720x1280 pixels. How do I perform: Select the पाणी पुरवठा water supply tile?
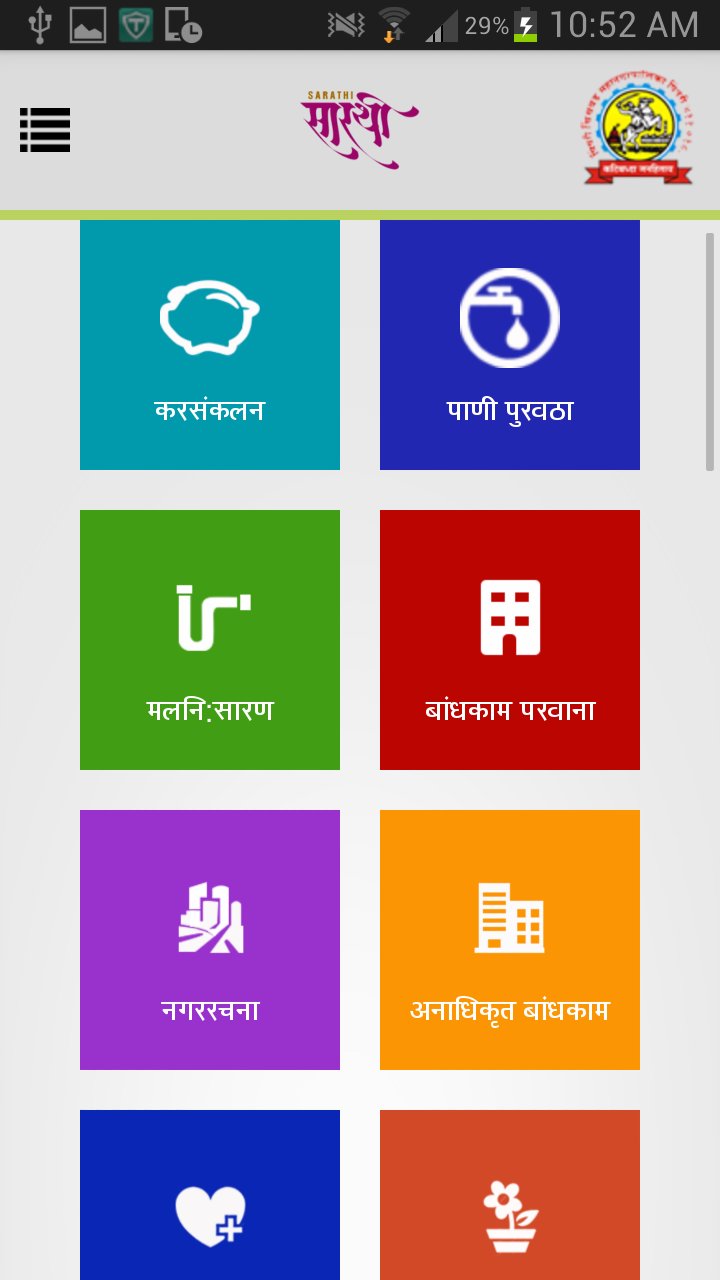(x=510, y=345)
